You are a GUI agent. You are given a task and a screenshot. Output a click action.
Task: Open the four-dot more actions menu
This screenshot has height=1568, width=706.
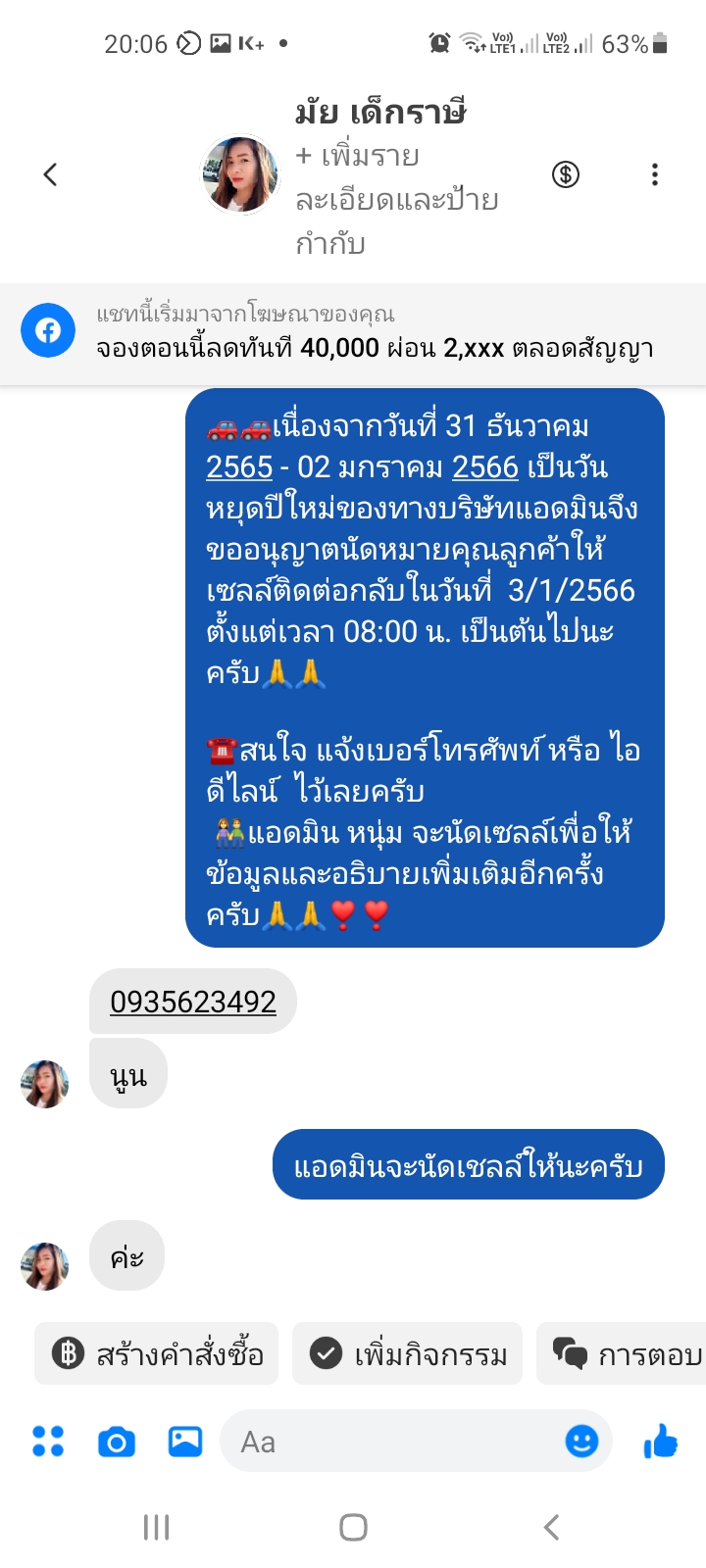[x=48, y=1442]
